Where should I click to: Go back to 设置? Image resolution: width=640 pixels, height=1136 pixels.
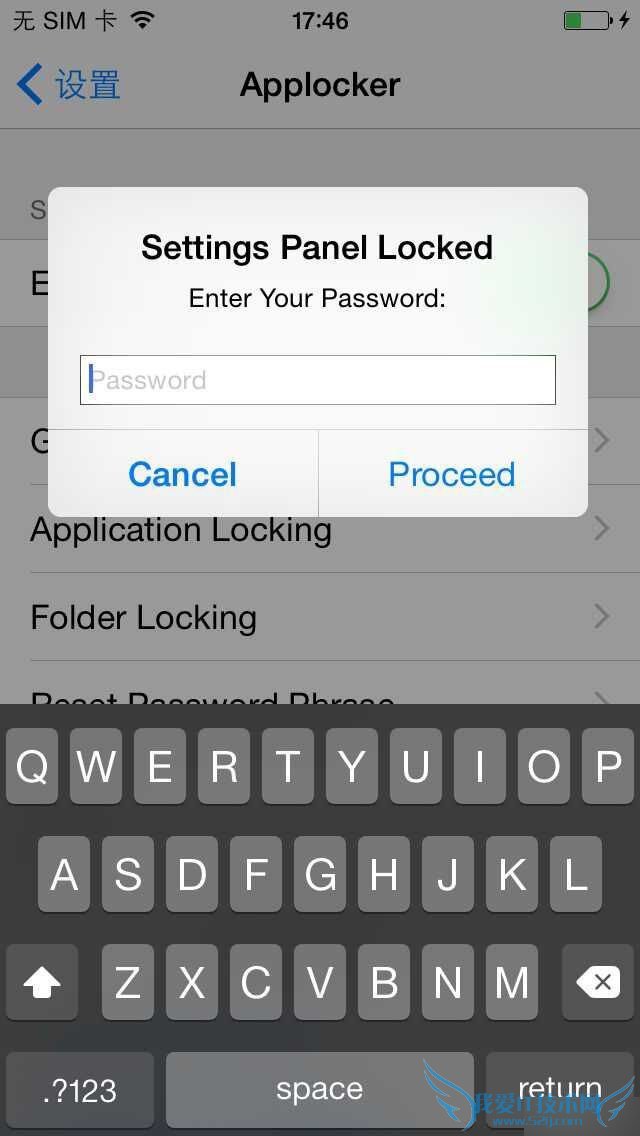(x=70, y=85)
